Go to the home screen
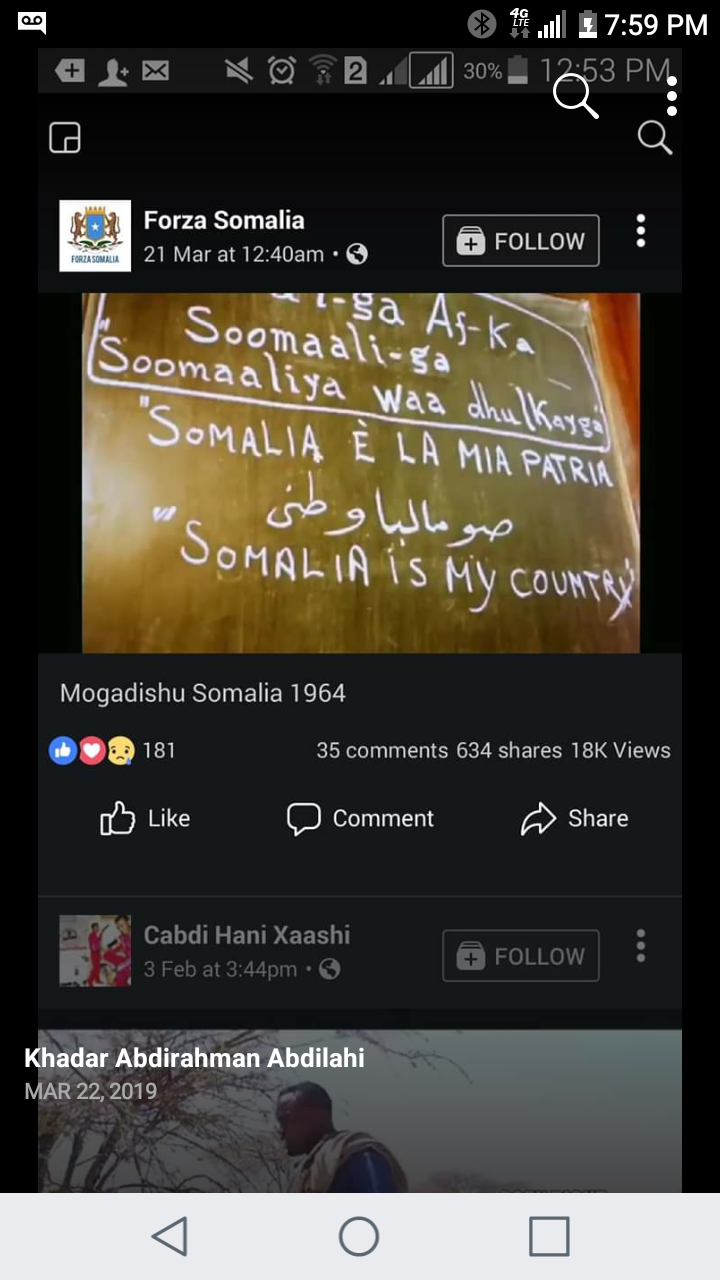This screenshot has width=720, height=1280. [359, 1236]
